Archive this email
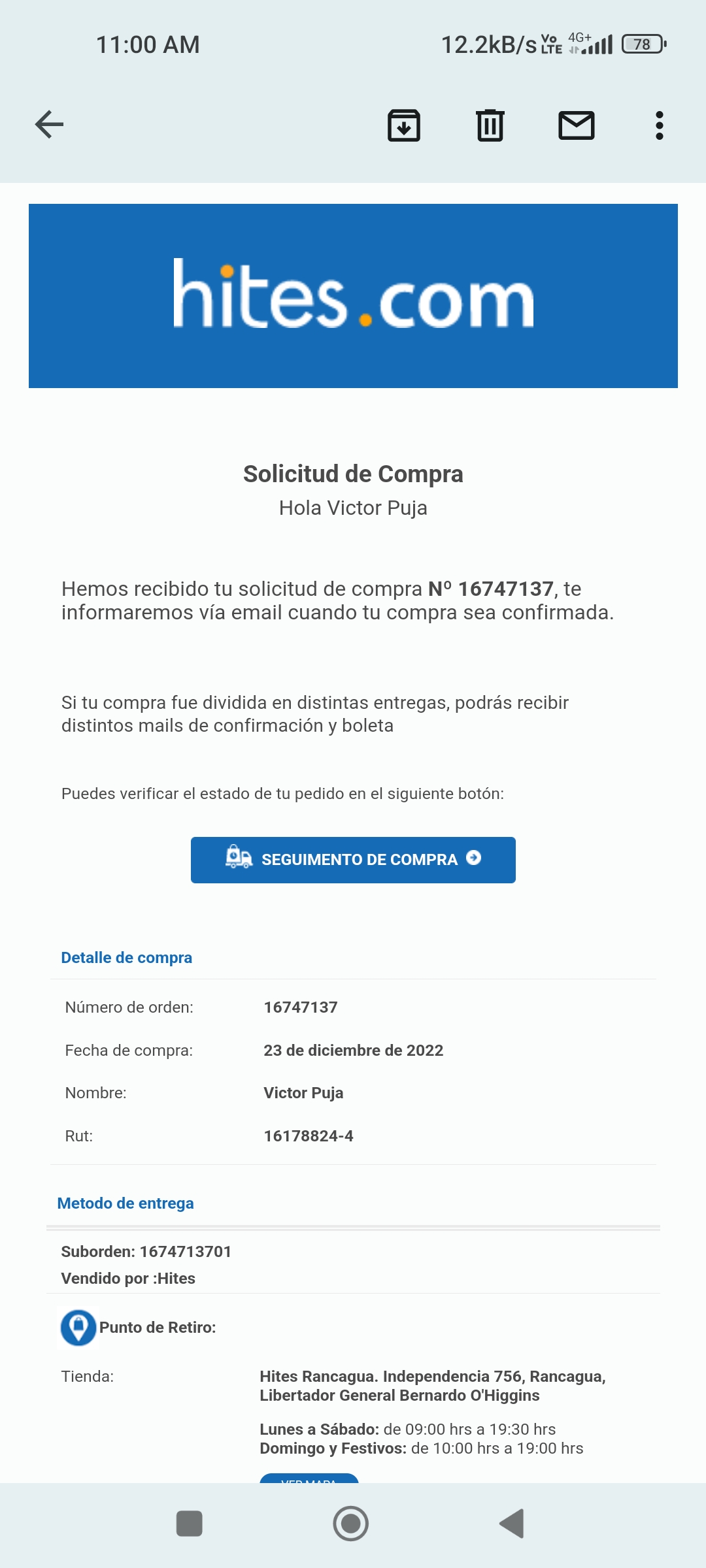The height and width of the screenshot is (1568, 706). click(x=404, y=125)
